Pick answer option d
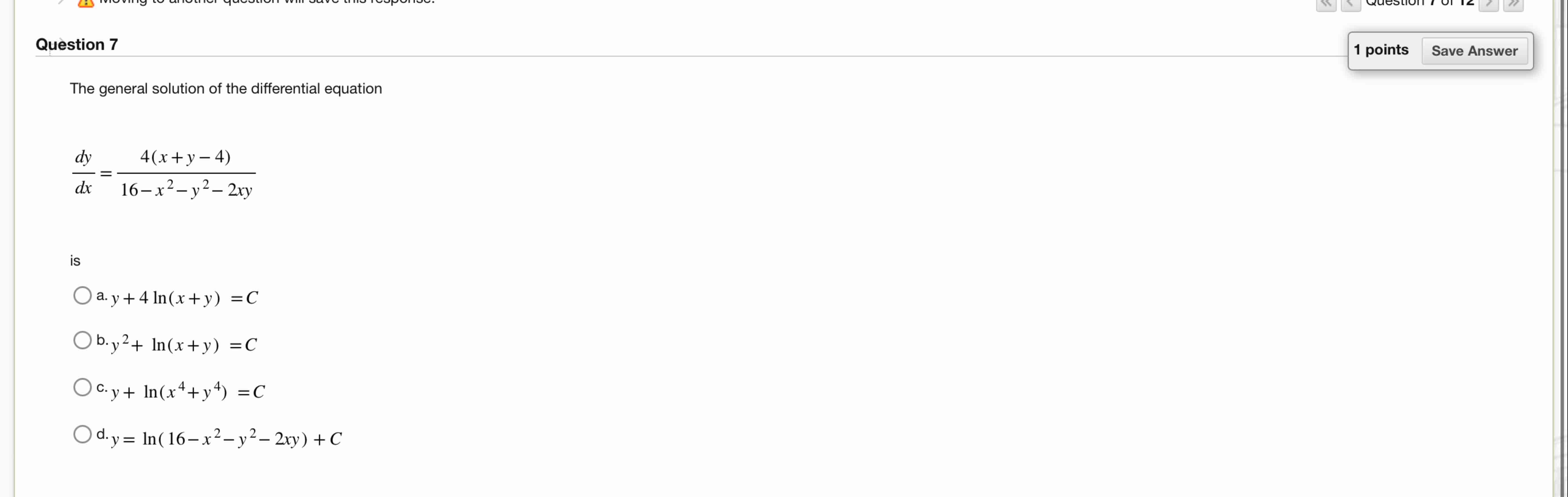 click(82, 434)
